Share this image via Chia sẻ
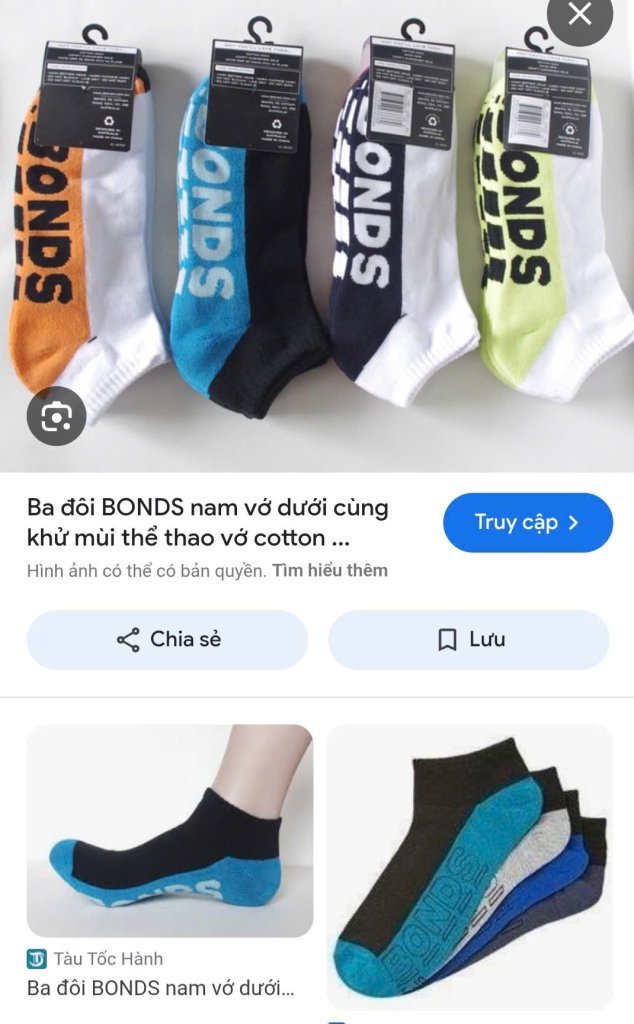This screenshot has height=1024, width=634. coord(167,640)
